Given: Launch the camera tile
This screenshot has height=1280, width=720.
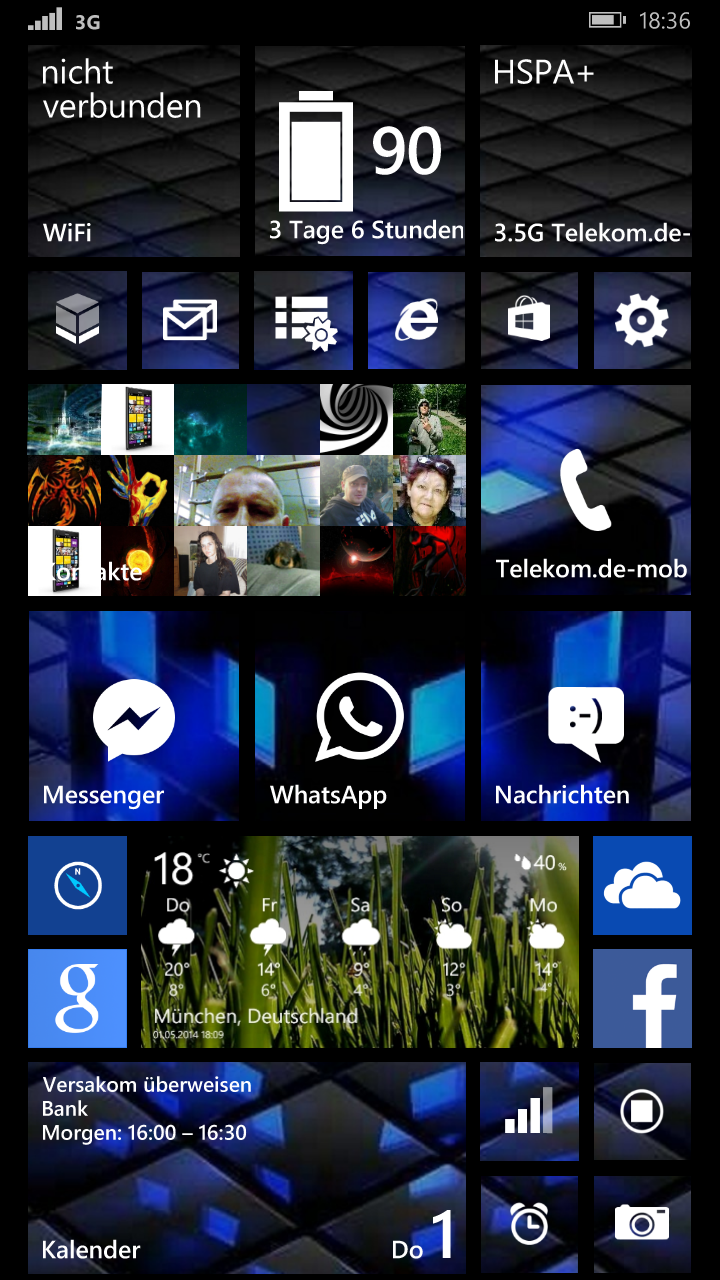Looking at the screenshot, I should [x=642, y=1224].
